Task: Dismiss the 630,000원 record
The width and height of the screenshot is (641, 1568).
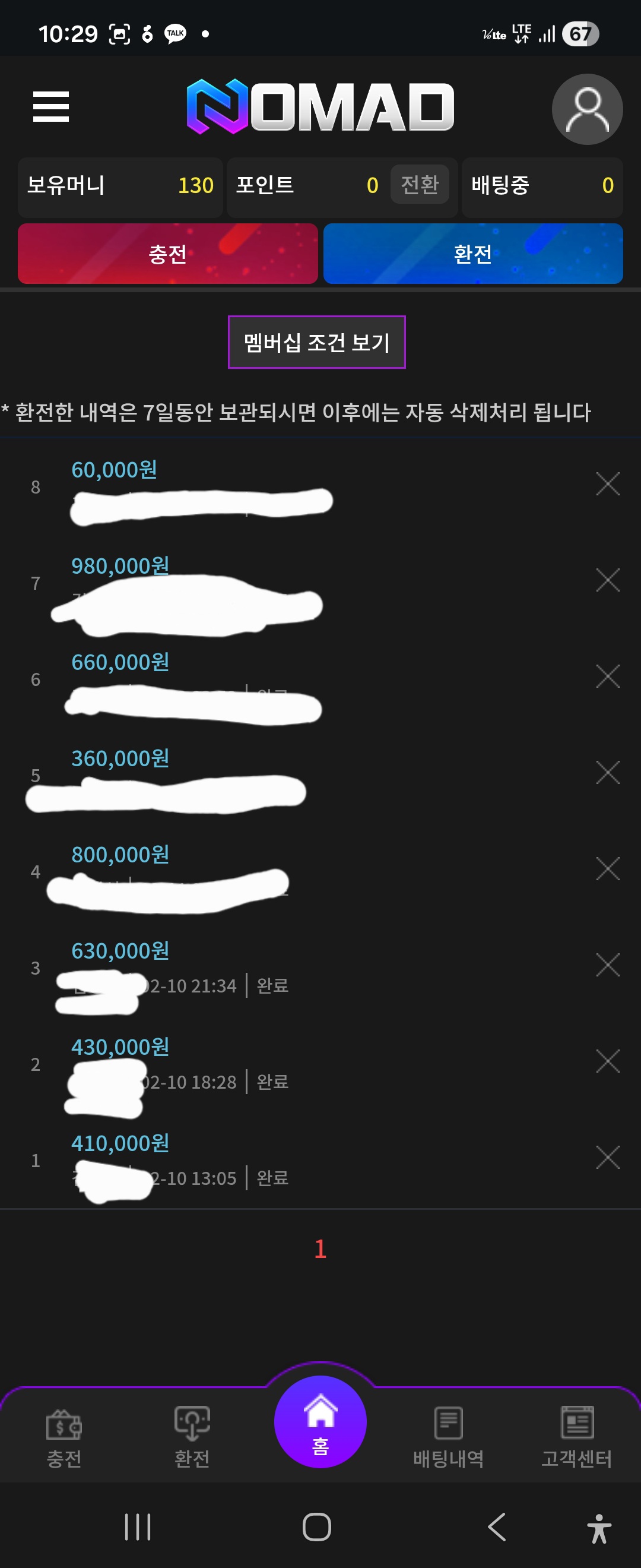Action: (x=607, y=965)
